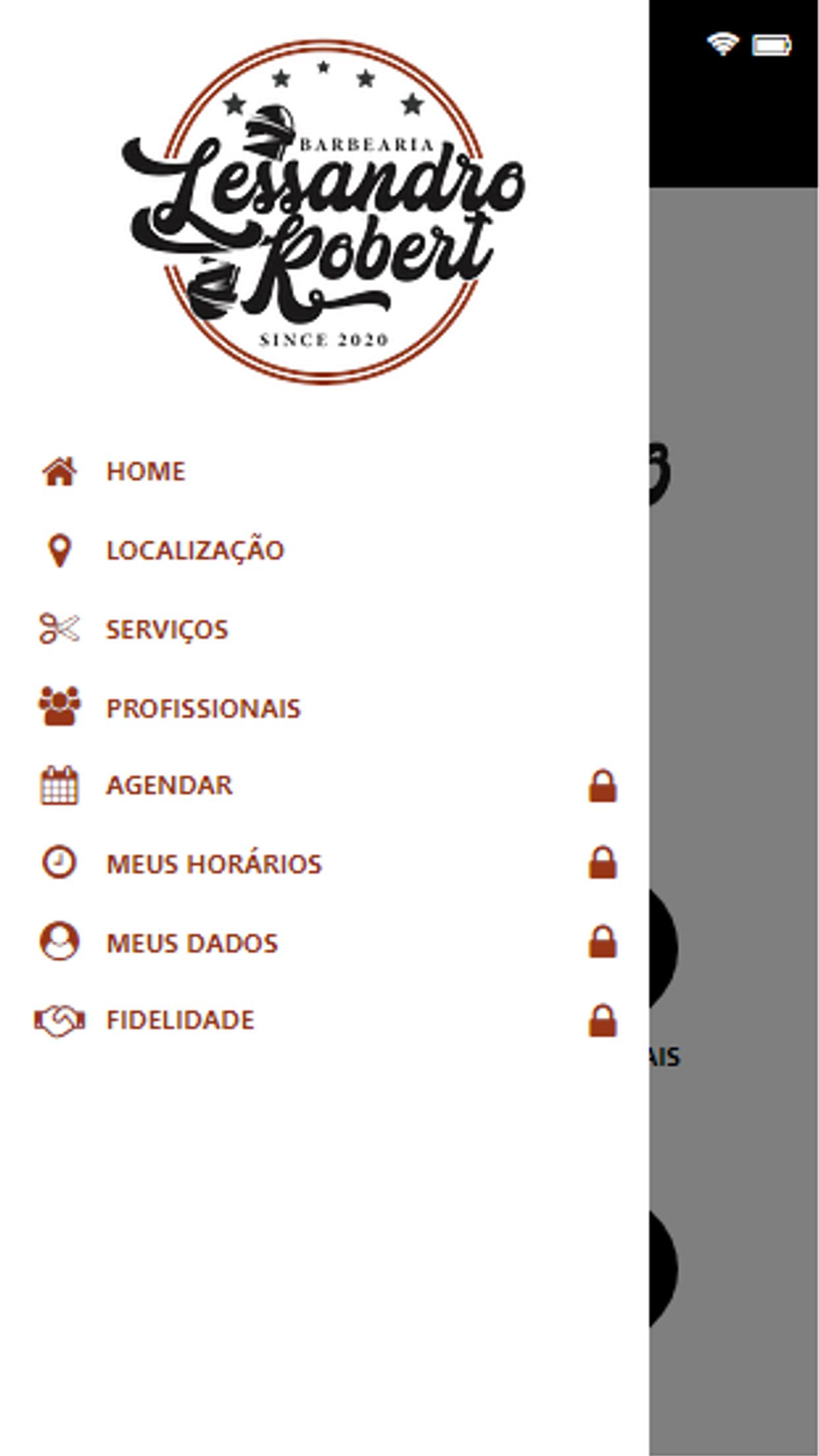The image size is (819, 1456).
Task: Go to the HOME menu item
Action: pyautogui.click(x=324, y=471)
